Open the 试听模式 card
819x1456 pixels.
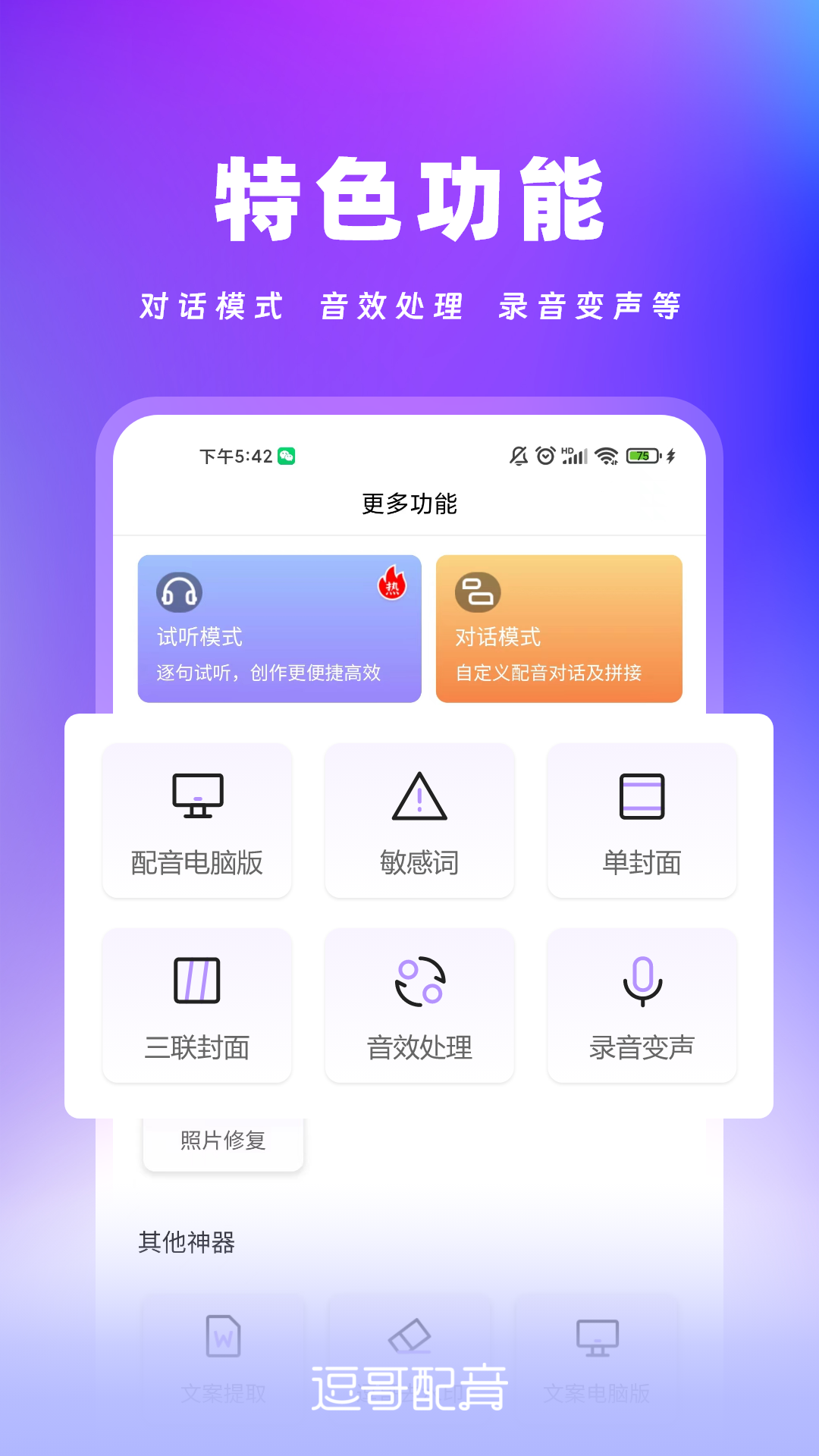click(x=279, y=629)
